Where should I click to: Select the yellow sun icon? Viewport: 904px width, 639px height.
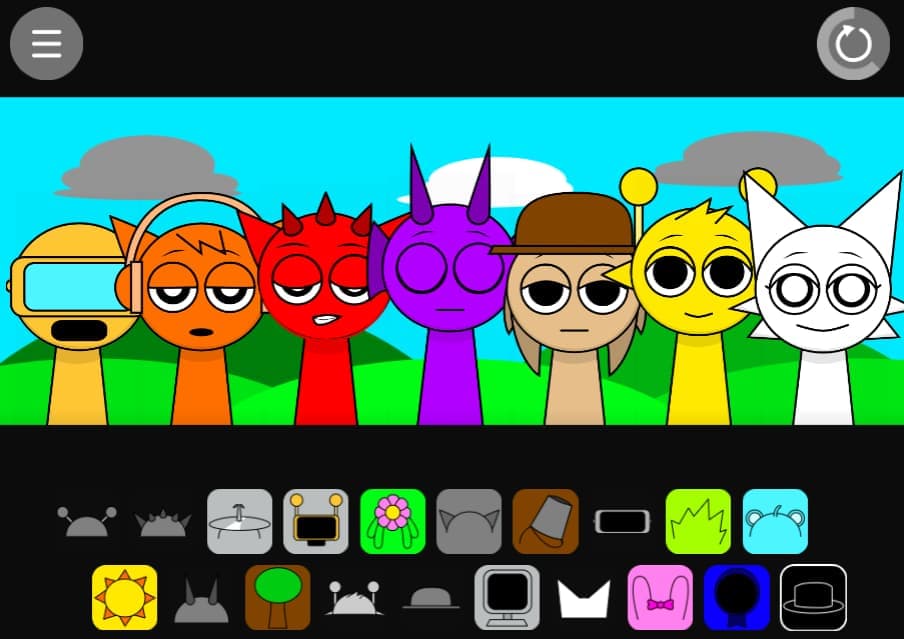125,597
